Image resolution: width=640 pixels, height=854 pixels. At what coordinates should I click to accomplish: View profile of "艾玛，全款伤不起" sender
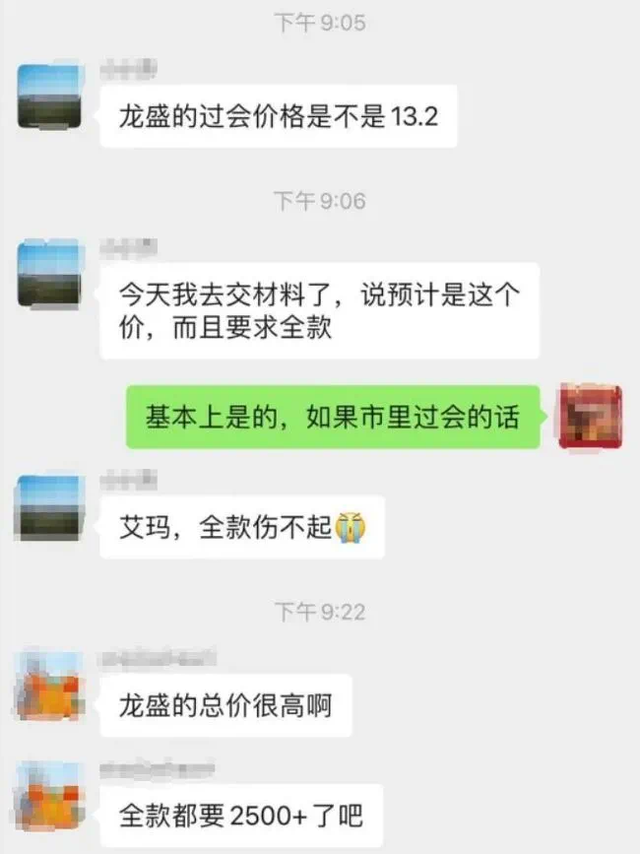click(49, 507)
